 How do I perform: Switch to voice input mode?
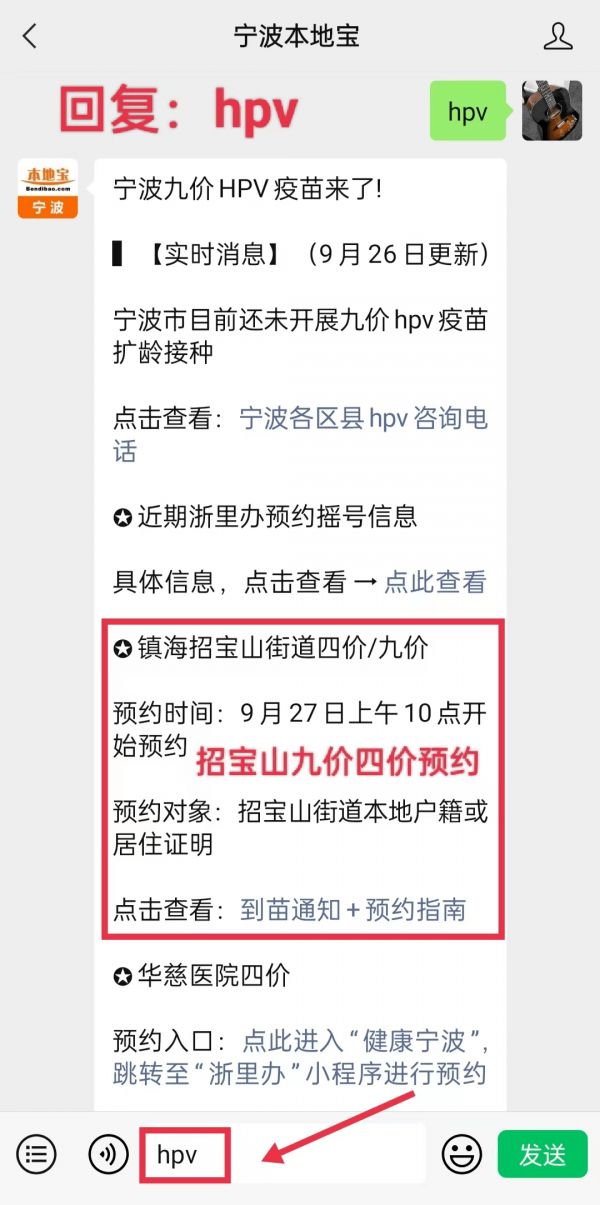point(108,1156)
